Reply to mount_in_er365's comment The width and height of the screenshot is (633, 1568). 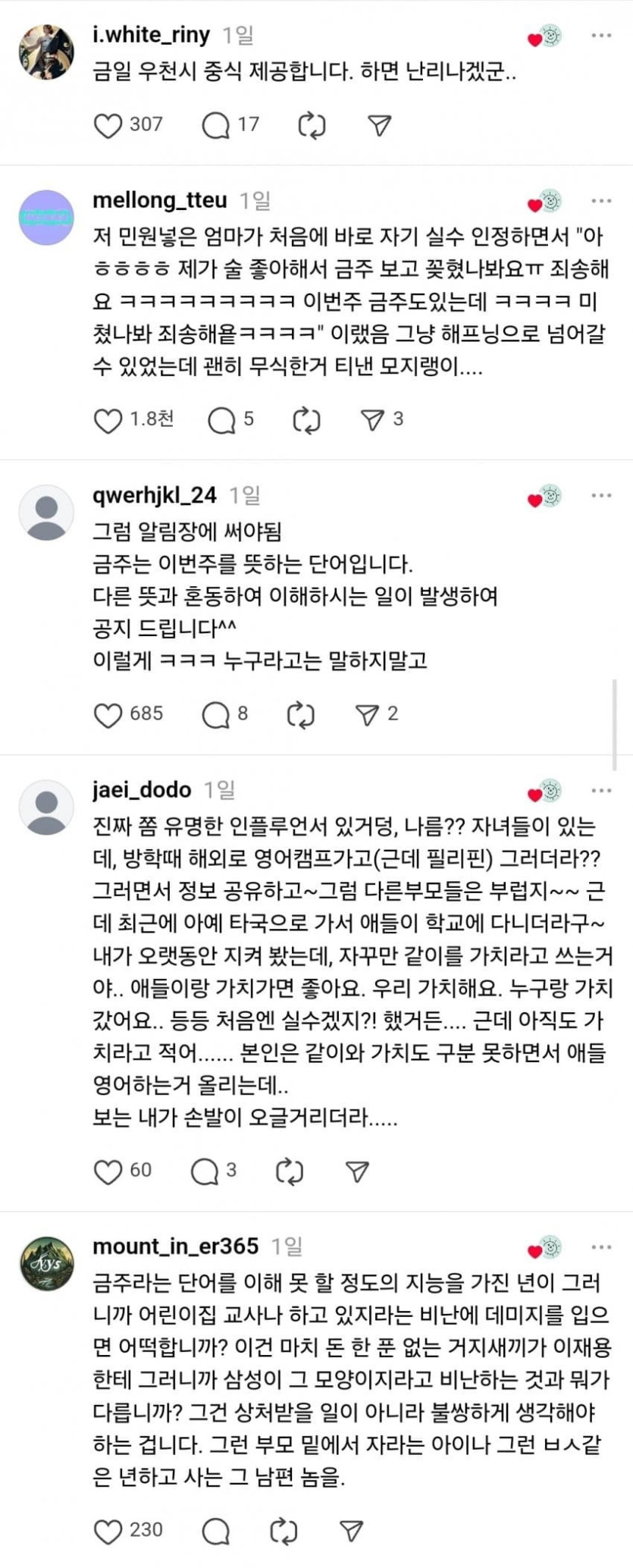pyautogui.click(x=216, y=1531)
